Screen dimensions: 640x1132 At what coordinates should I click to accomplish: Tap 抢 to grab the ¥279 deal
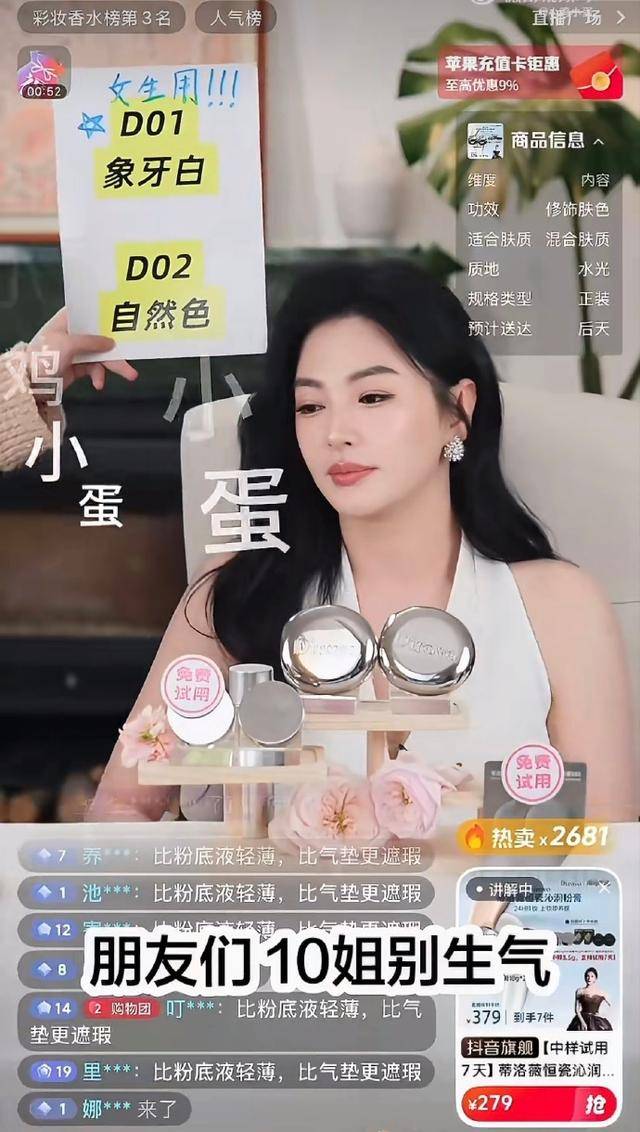pyautogui.click(x=594, y=1103)
